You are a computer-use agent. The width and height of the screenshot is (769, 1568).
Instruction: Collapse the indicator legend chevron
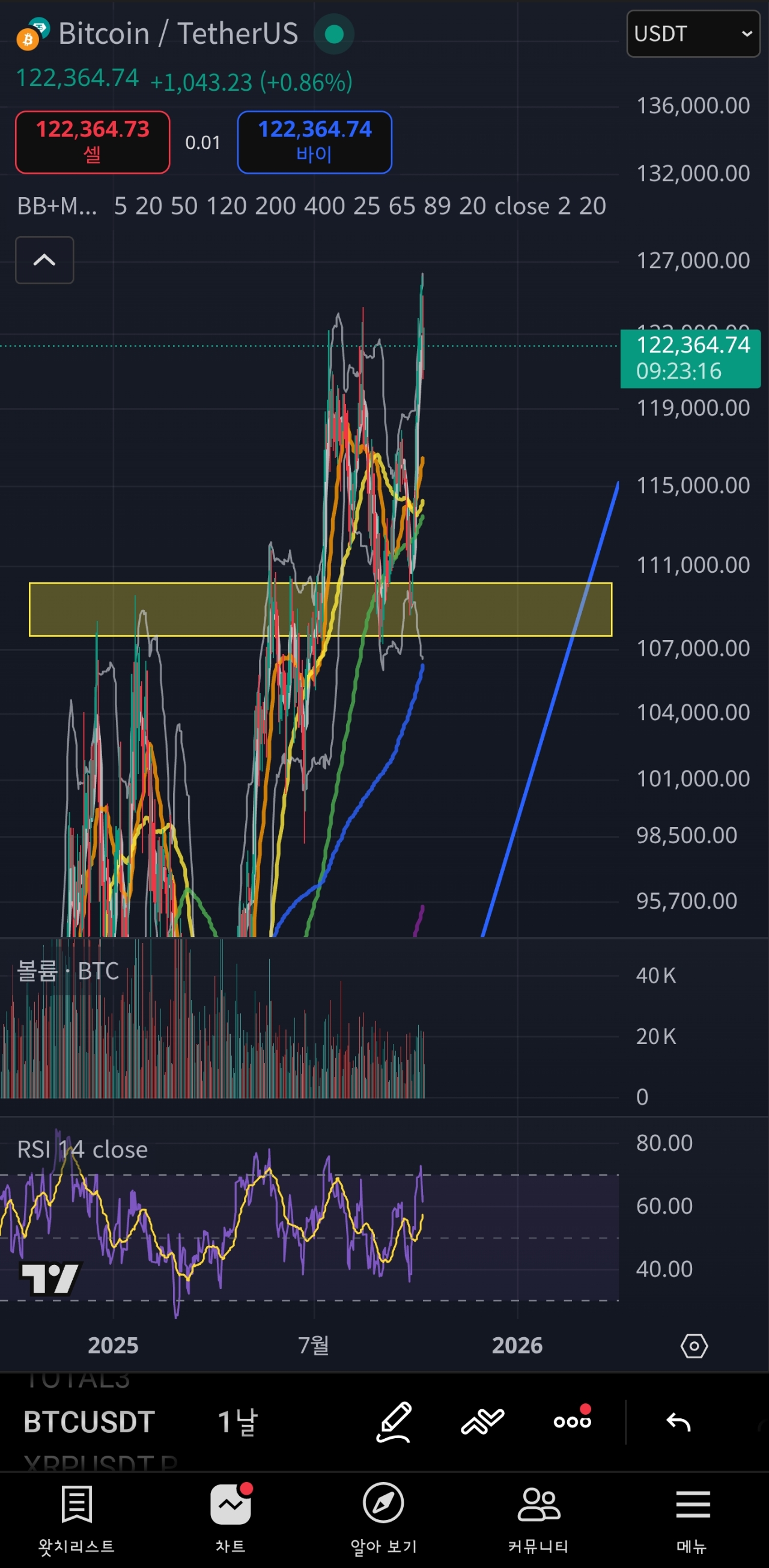(44, 260)
